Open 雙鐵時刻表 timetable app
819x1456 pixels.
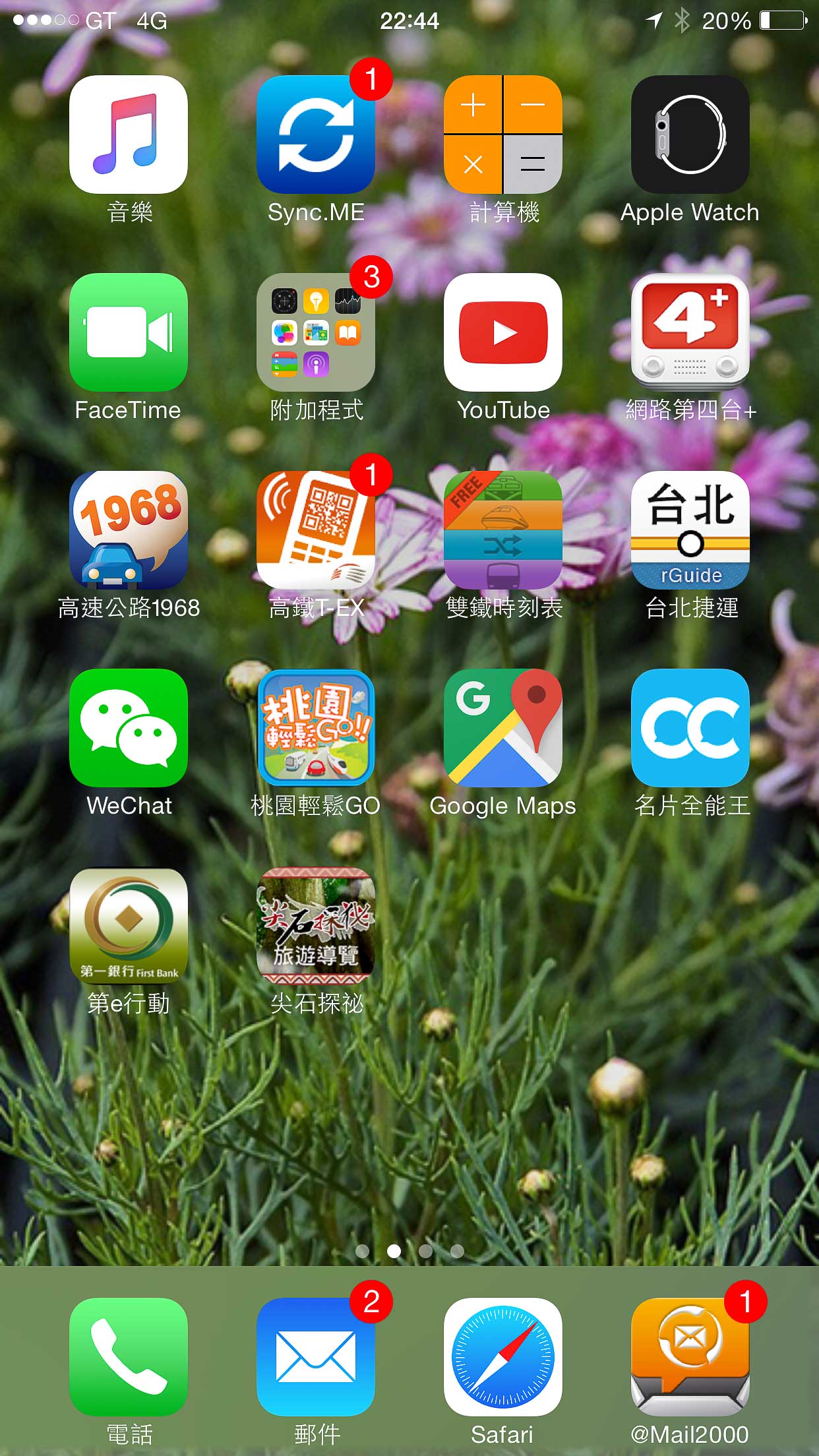pos(503,530)
